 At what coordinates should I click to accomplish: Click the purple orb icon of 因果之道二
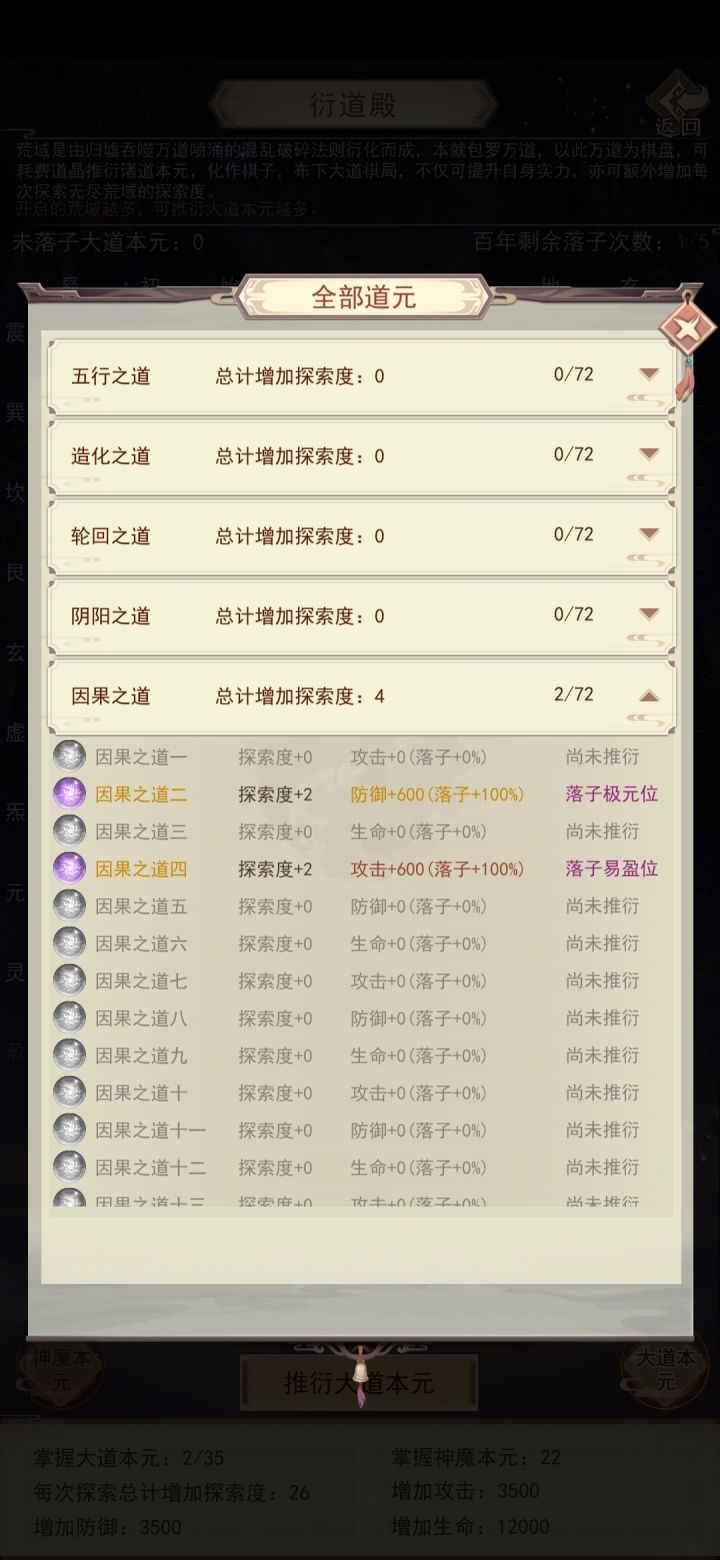(70, 793)
